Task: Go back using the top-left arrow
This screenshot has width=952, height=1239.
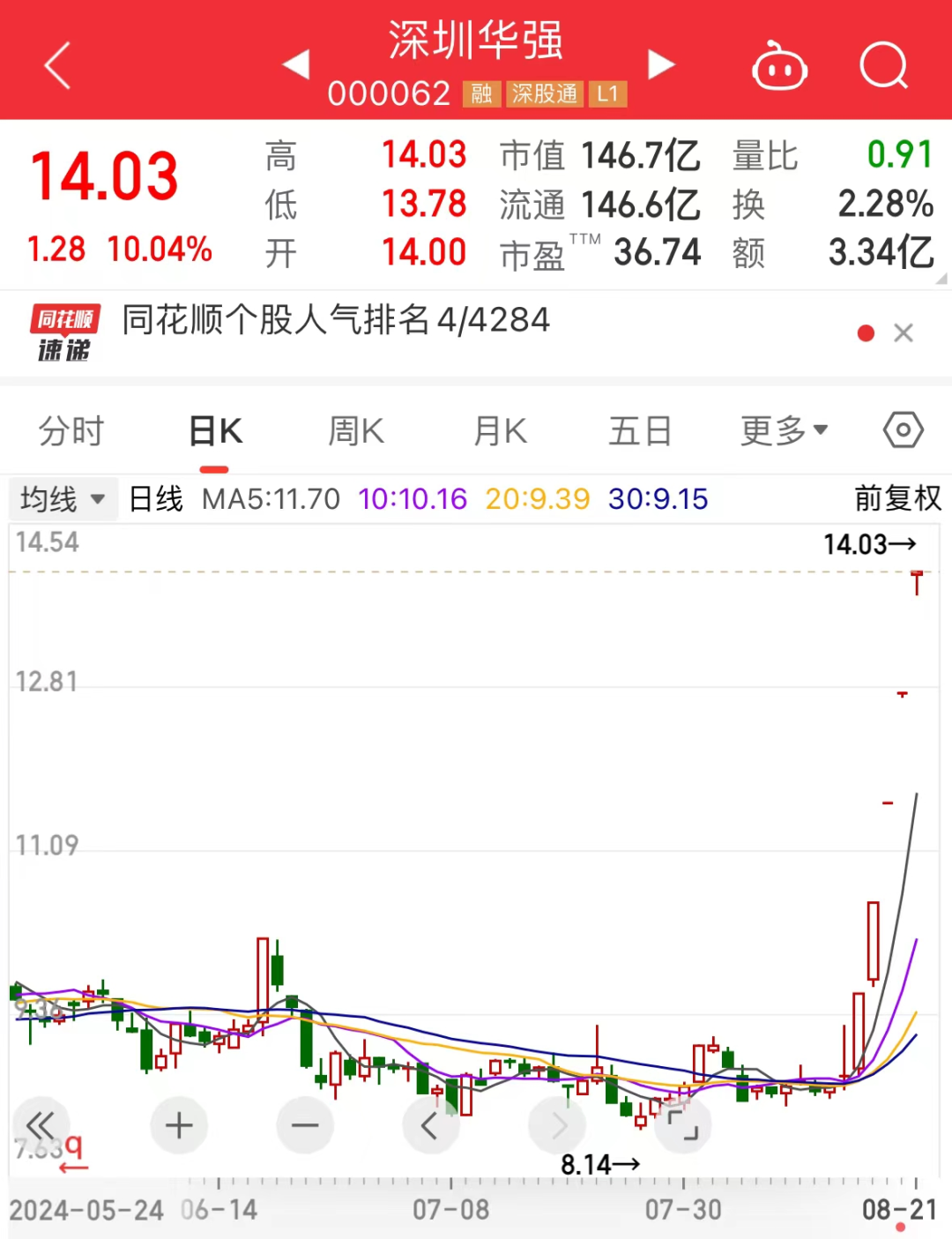Action: click(x=58, y=66)
